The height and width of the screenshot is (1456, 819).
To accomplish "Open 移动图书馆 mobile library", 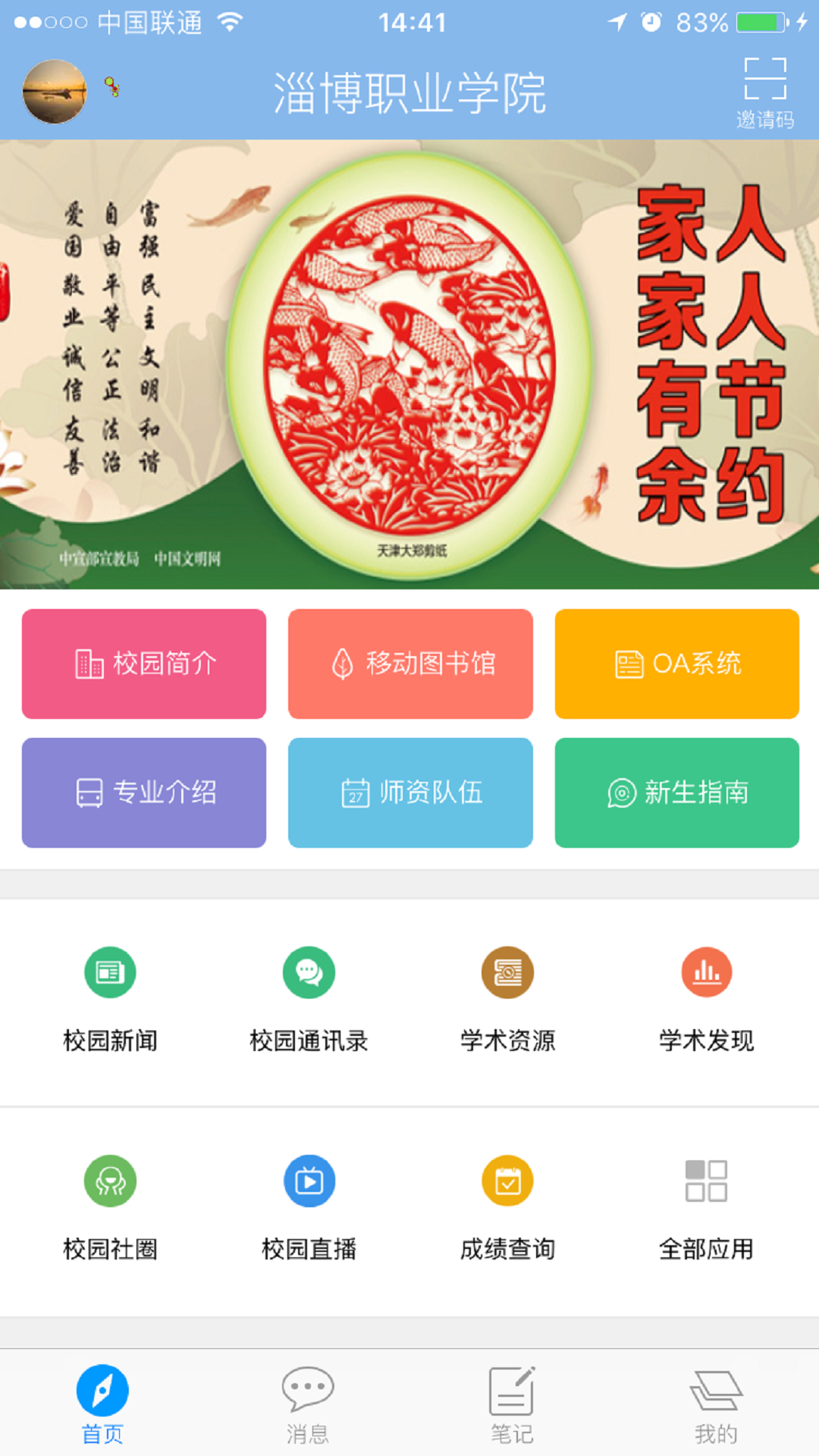I will click(410, 664).
